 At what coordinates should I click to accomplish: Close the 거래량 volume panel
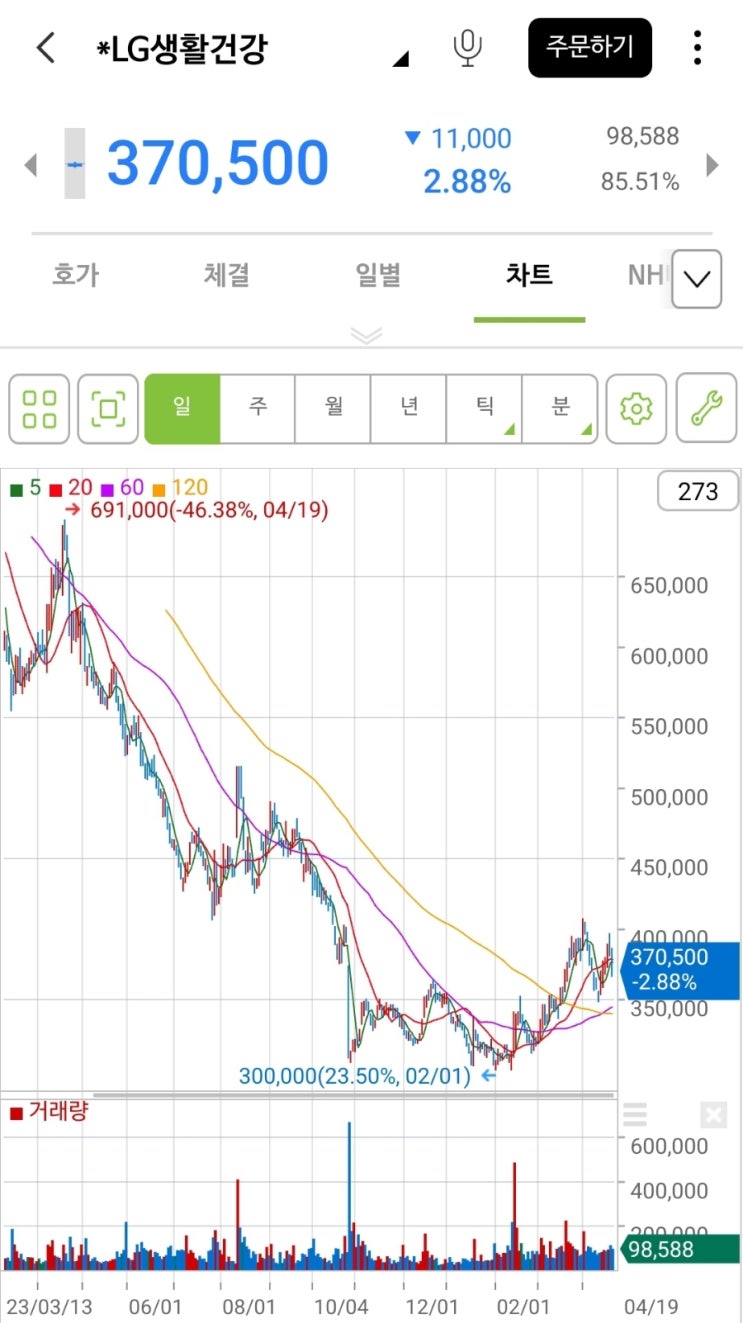point(712,1114)
